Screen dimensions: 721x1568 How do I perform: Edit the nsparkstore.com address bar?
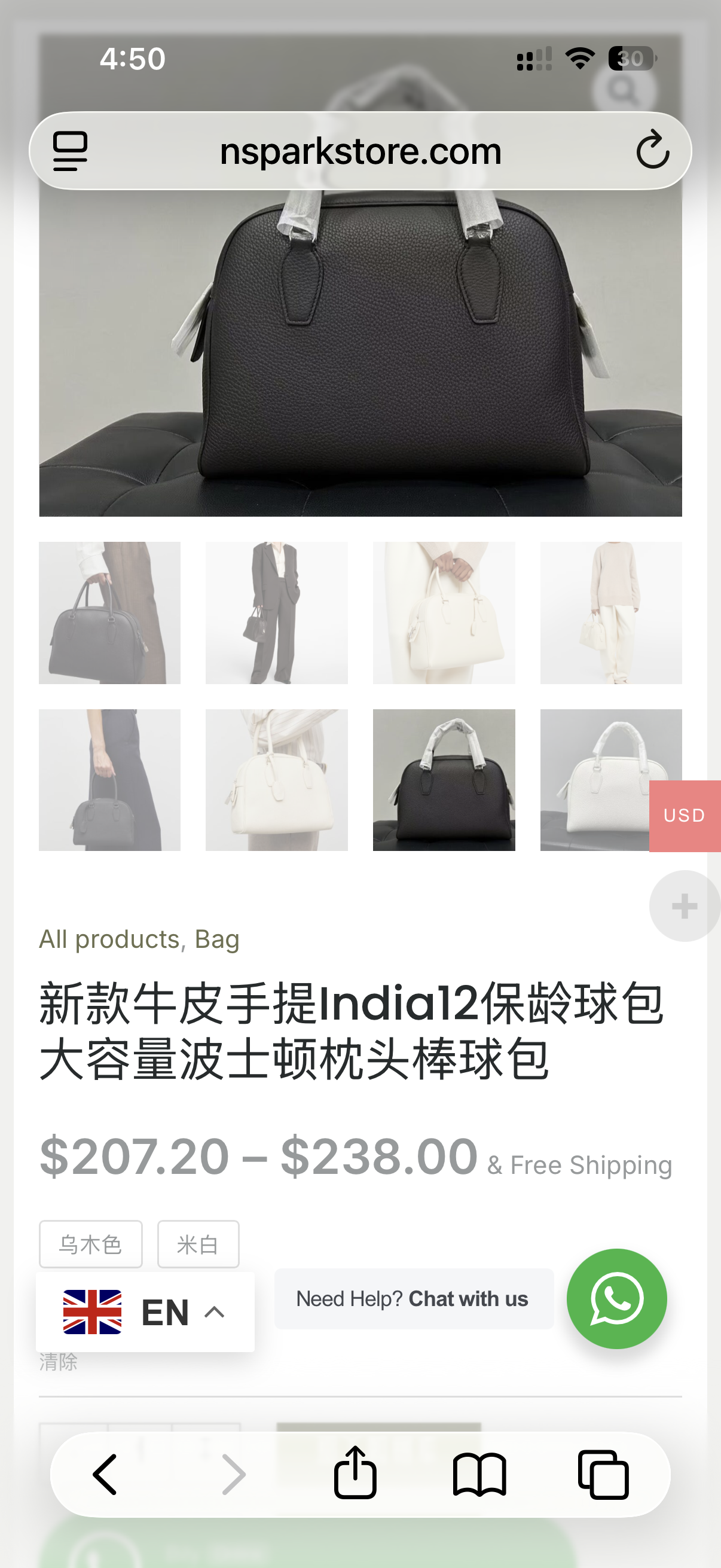(x=360, y=151)
